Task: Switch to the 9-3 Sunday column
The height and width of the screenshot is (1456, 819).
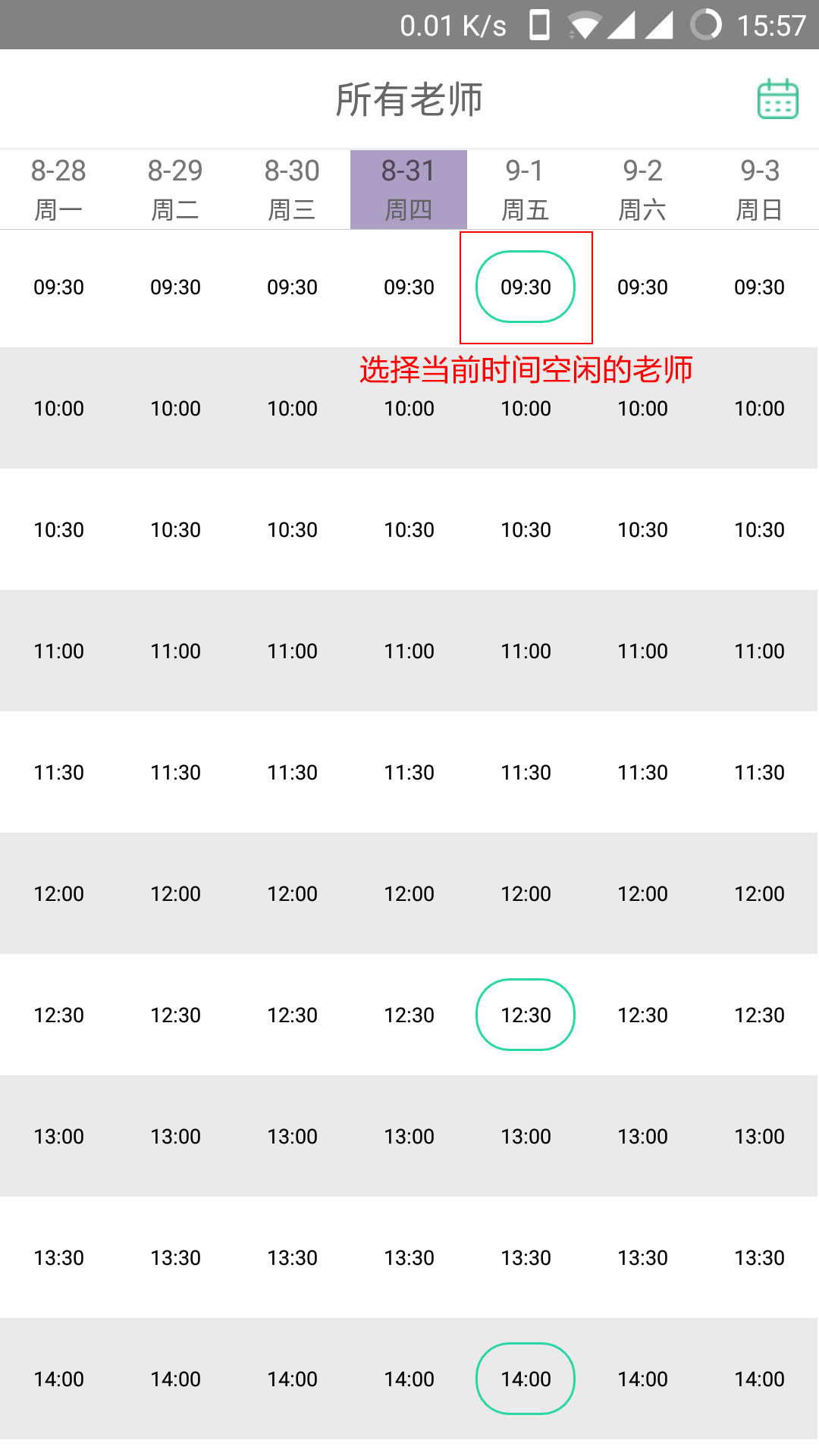Action: 760,190
